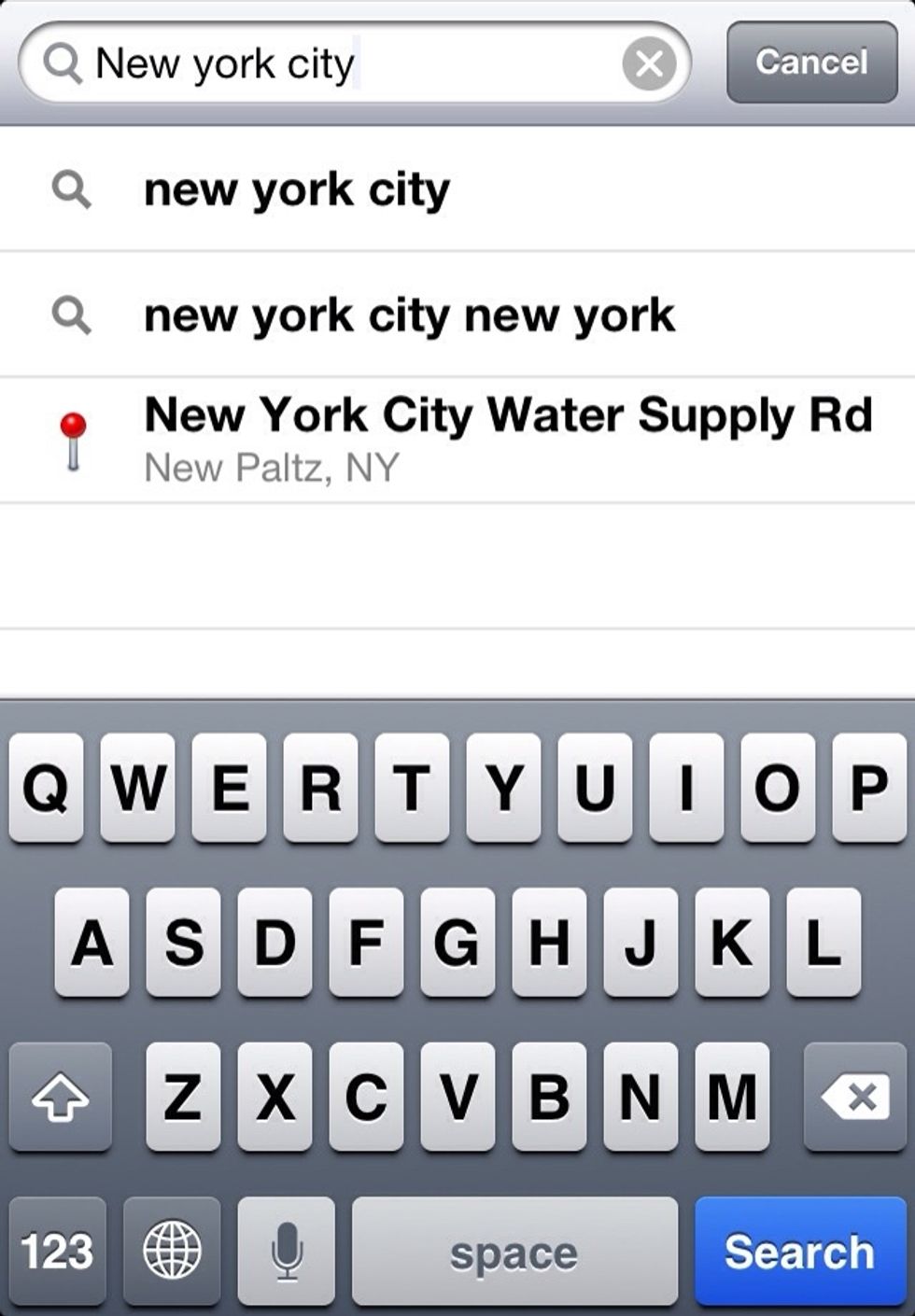Cancel the search

(811, 63)
